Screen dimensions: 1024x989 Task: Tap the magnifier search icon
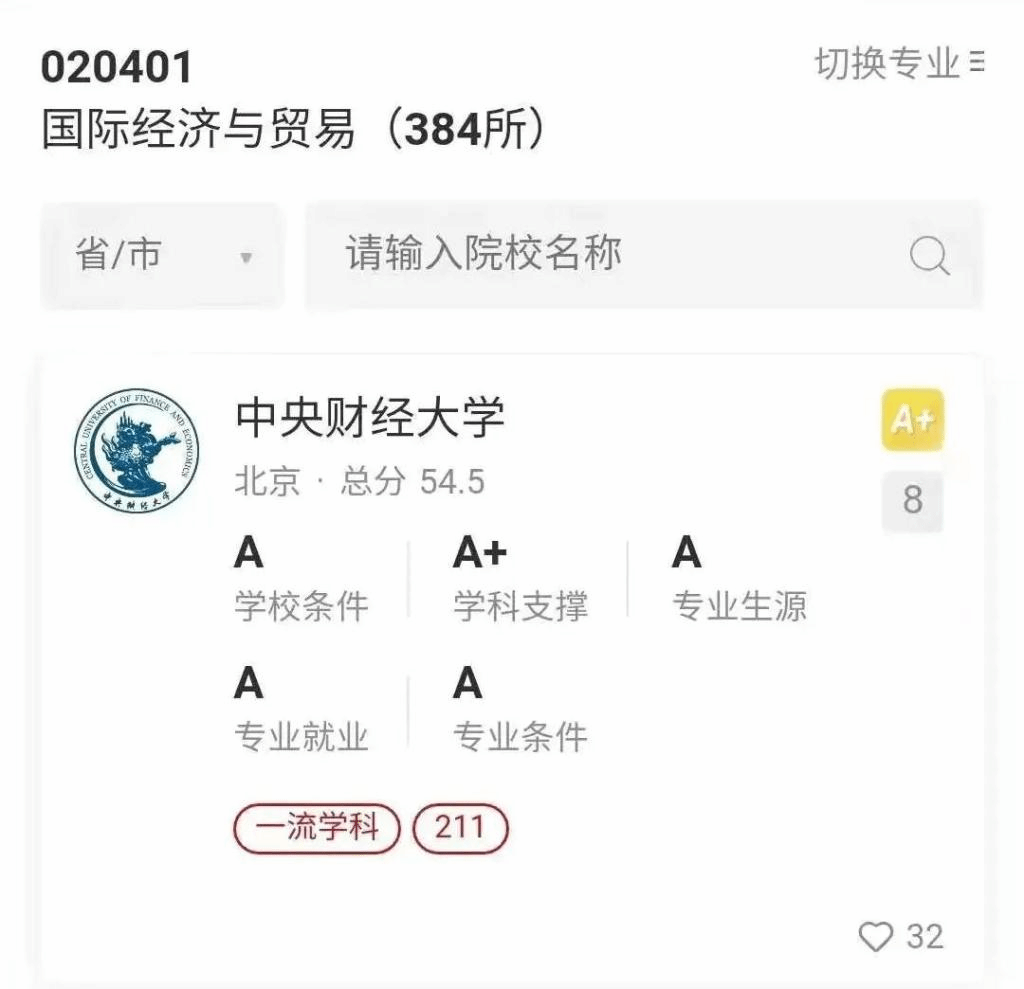tap(929, 256)
